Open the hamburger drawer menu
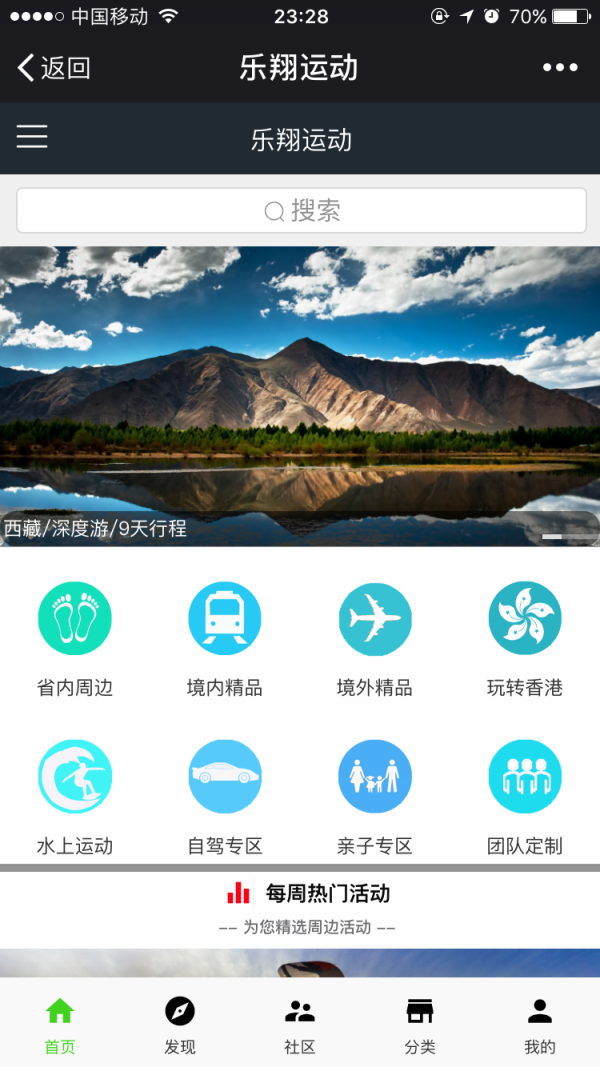The height and width of the screenshot is (1067, 600). pyautogui.click(x=32, y=137)
